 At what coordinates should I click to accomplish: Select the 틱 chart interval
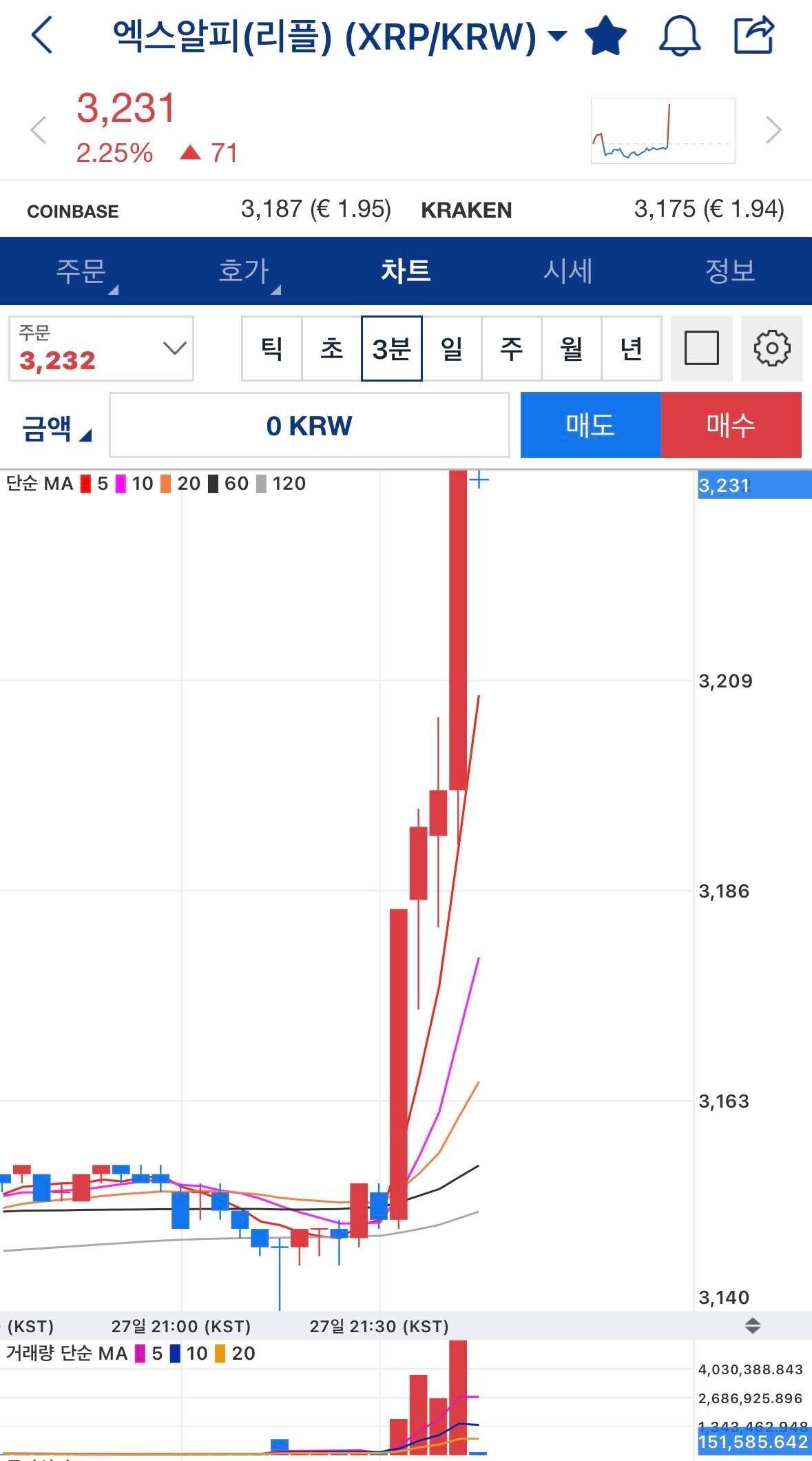pyautogui.click(x=272, y=349)
